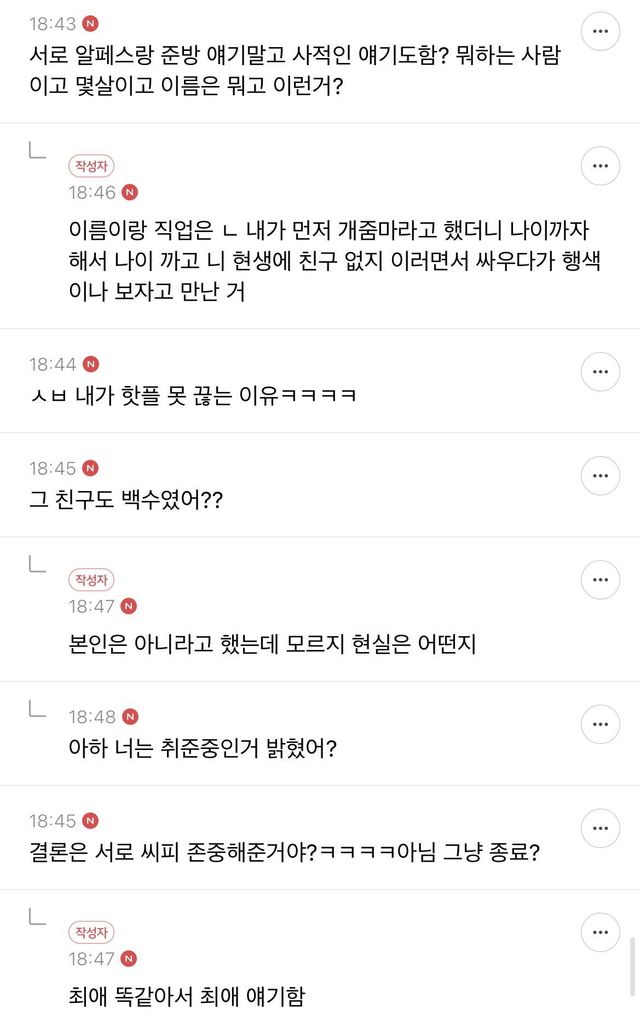The height and width of the screenshot is (1032, 640).
Task: Show options for the 18:48 reply
Action: [x=600, y=724]
